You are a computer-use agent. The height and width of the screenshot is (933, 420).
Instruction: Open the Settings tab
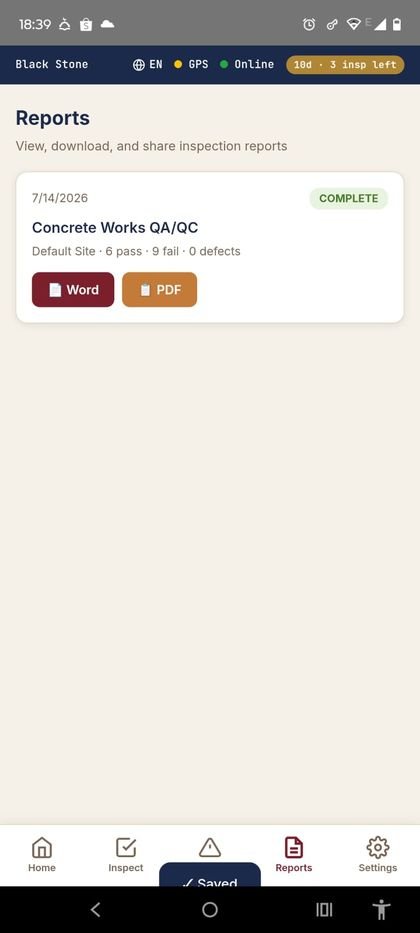(x=378, y=854)
